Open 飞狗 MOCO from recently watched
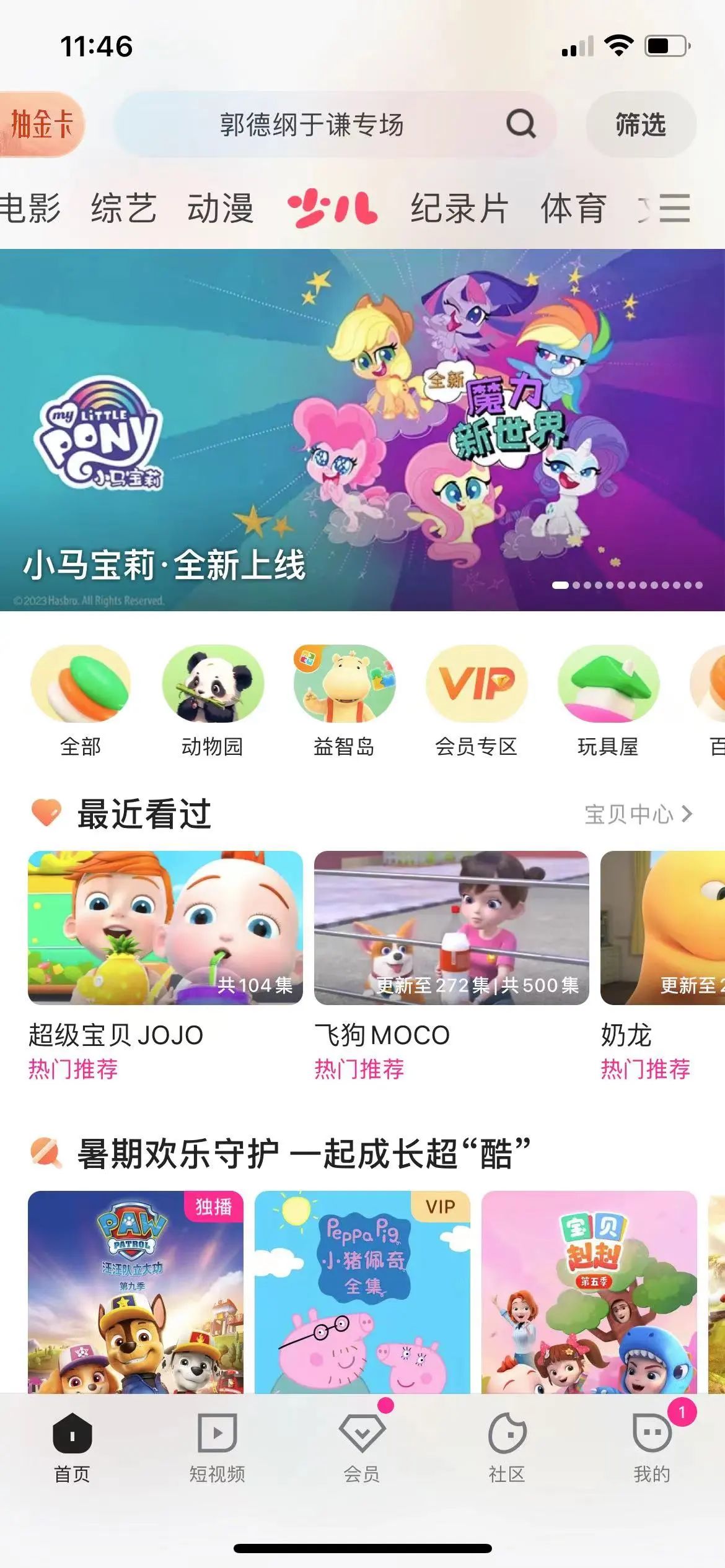Viewport: 725px width, 1568px height. (x=451, y=928)
